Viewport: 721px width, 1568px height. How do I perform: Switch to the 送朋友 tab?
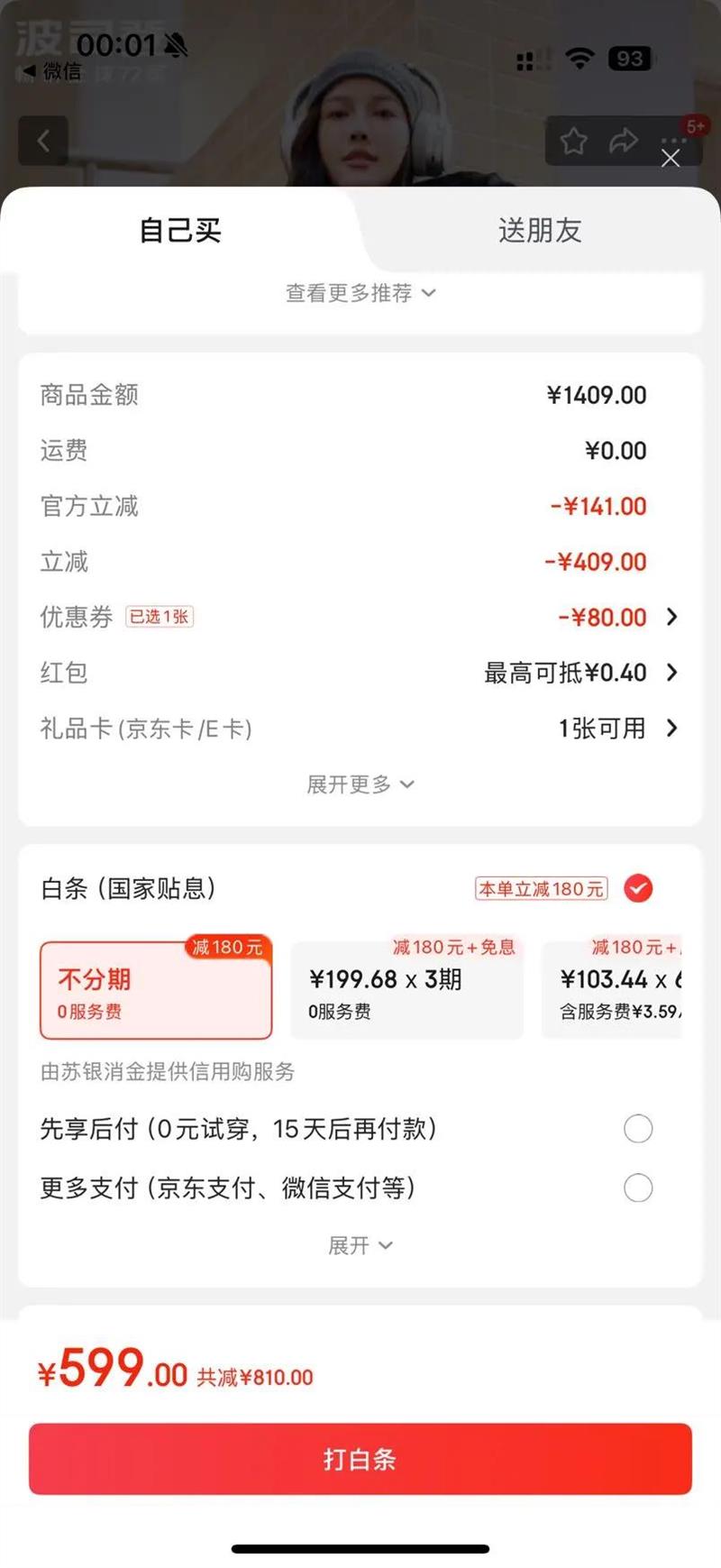point(539,231)
